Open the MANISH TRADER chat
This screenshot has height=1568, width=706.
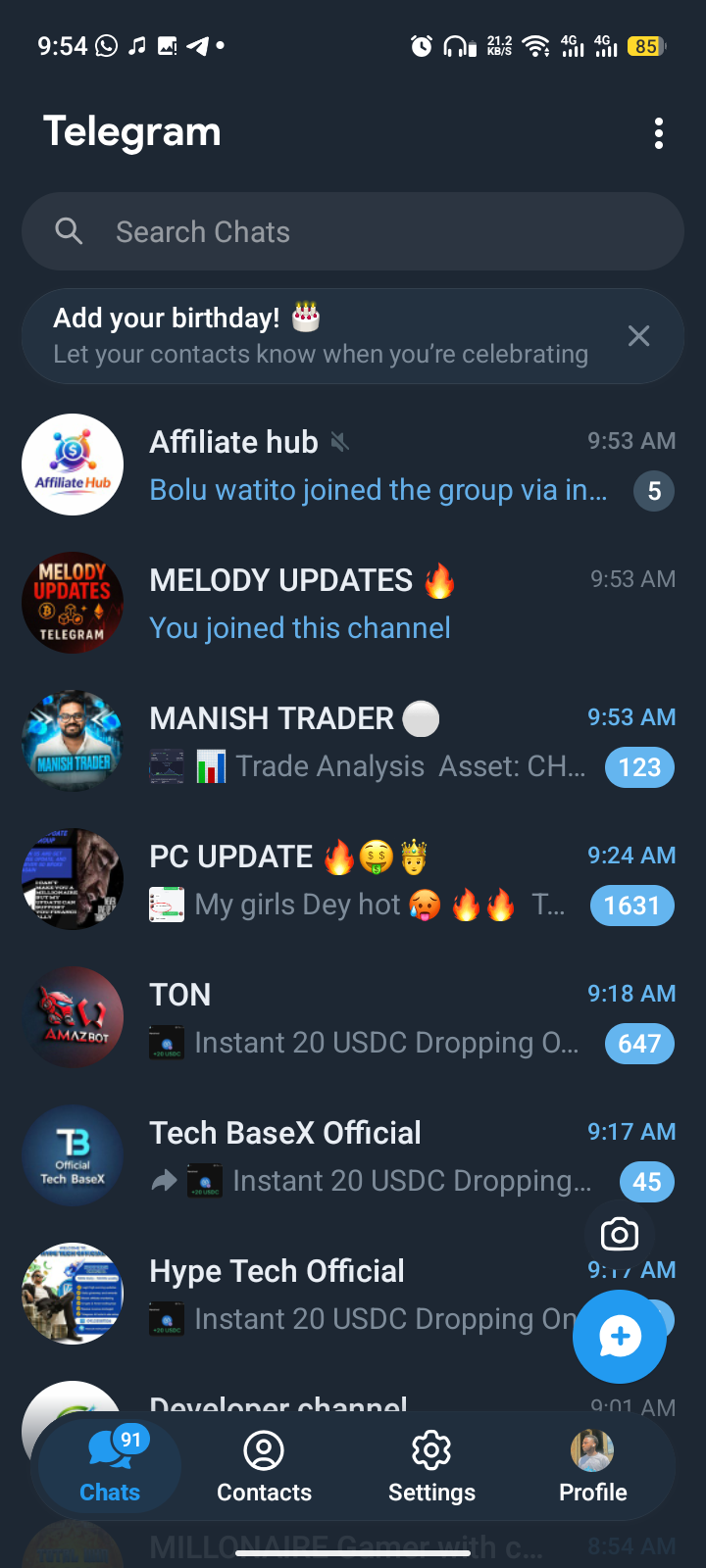tap(353, 742)
